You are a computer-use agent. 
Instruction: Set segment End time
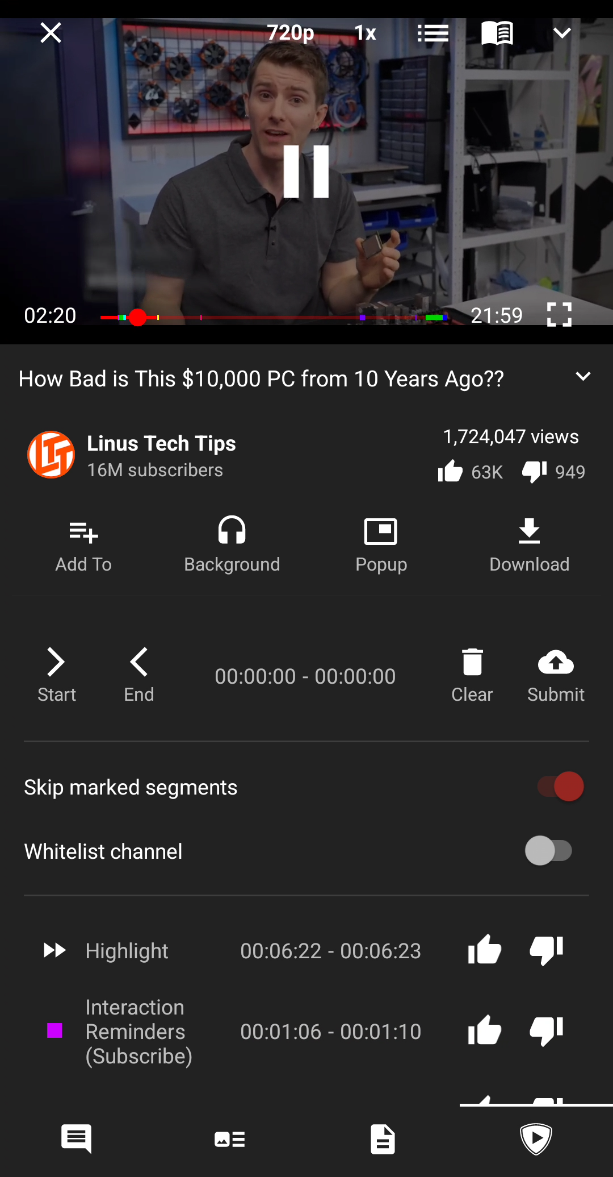[139, 675]
